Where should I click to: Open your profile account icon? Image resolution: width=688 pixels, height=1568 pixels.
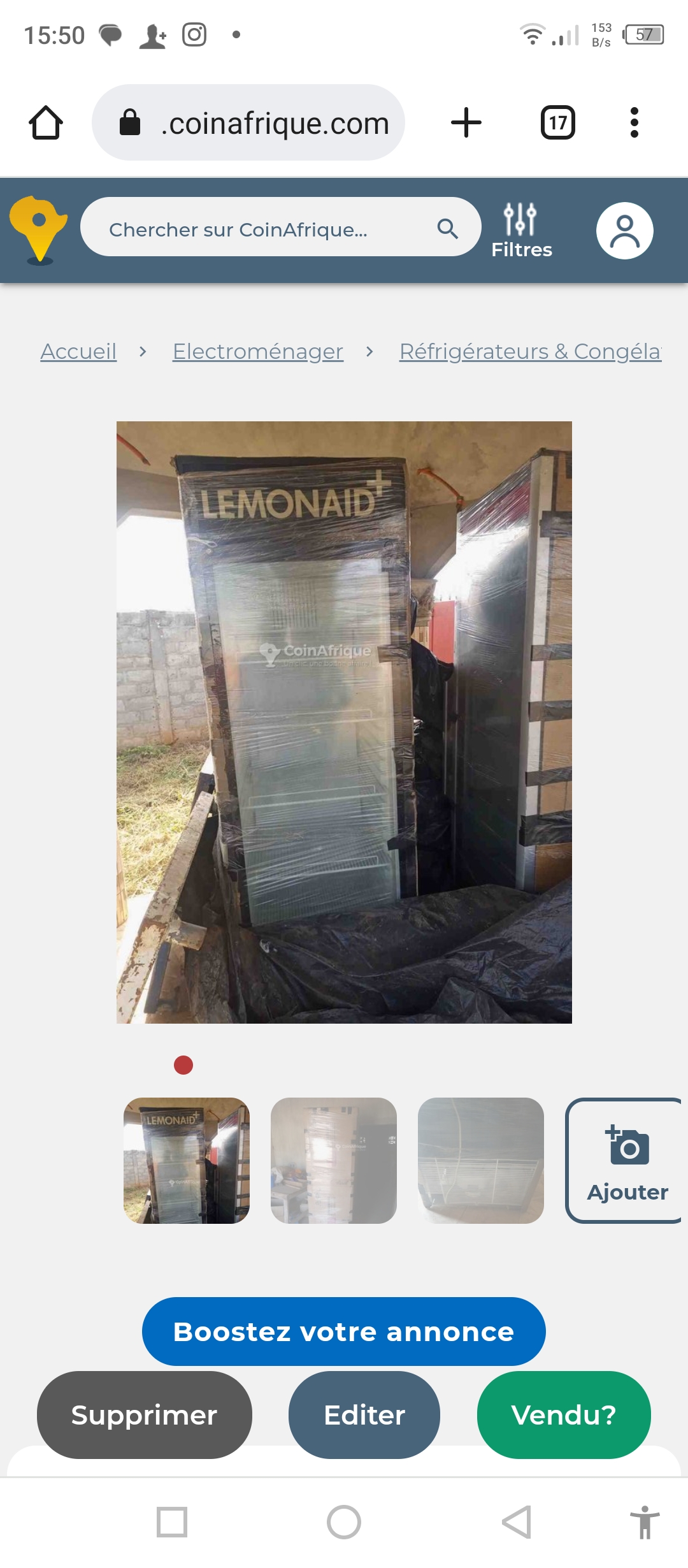click(624, 229)
